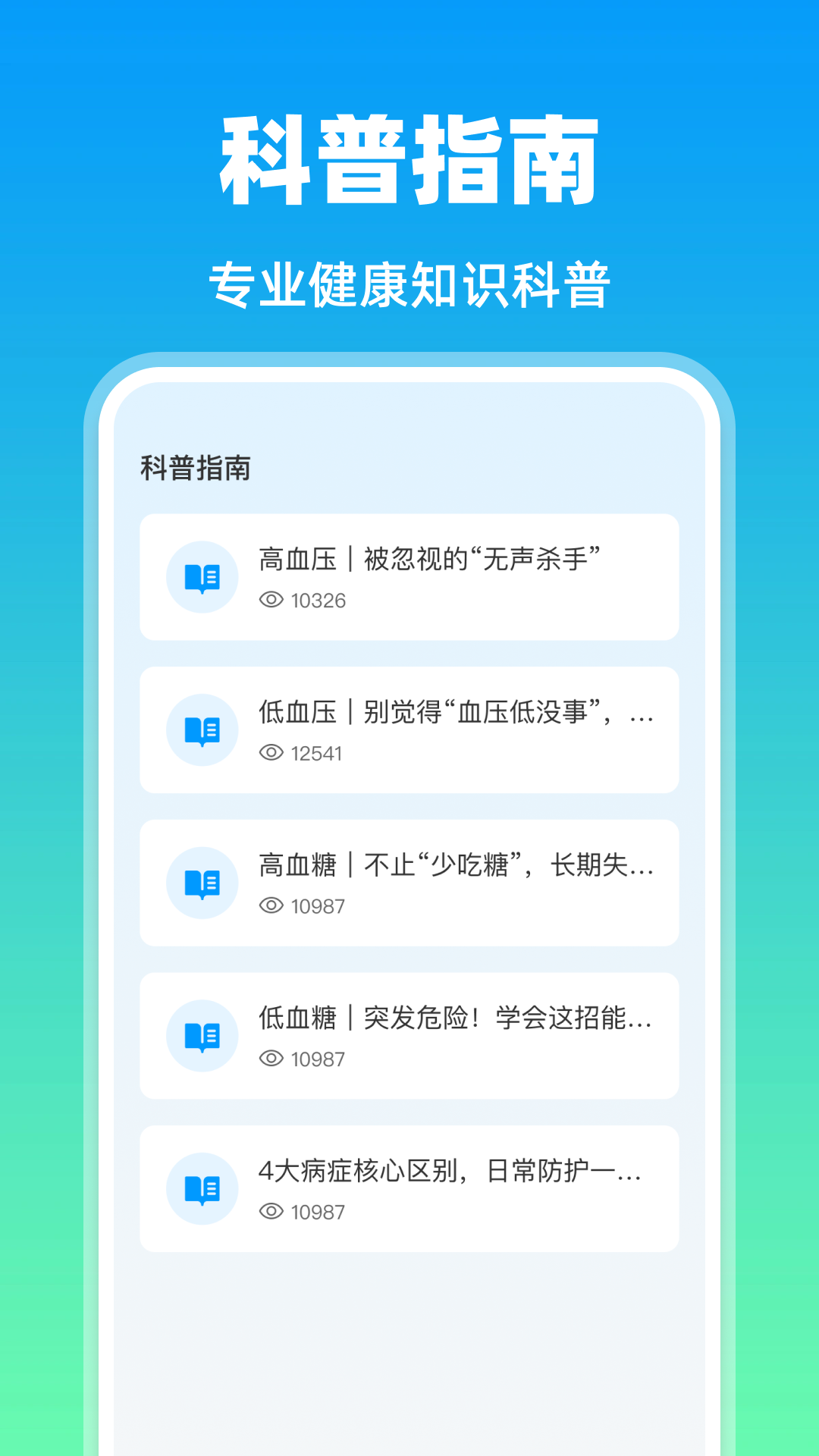
Task: Tap the book icon for the 高血糖 entry
Action: coord(202,882)
